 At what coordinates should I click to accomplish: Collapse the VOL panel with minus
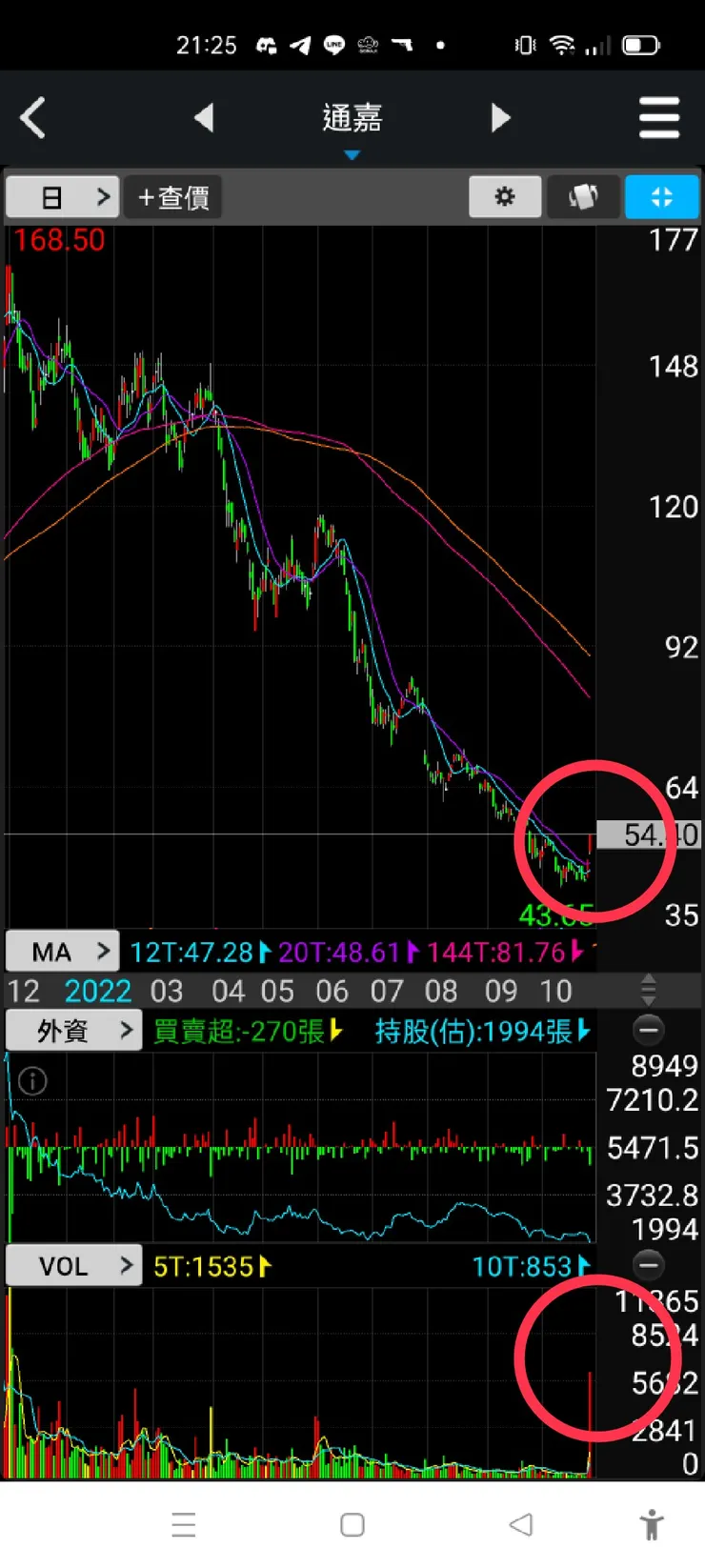click(x=649, y=1265)
